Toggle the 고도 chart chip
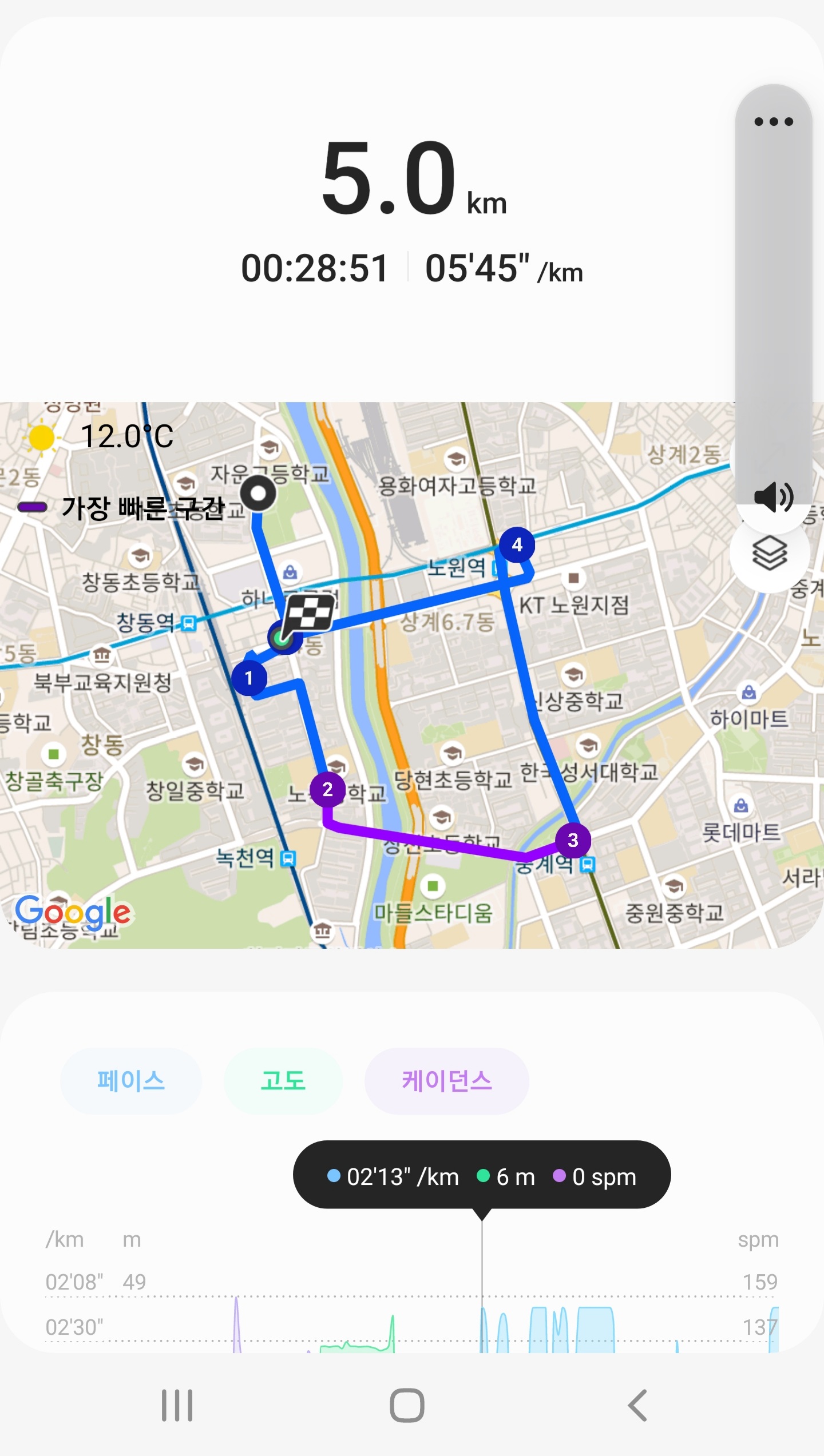The height and width of the screenshot is (1456, 824). [283, 1081]
